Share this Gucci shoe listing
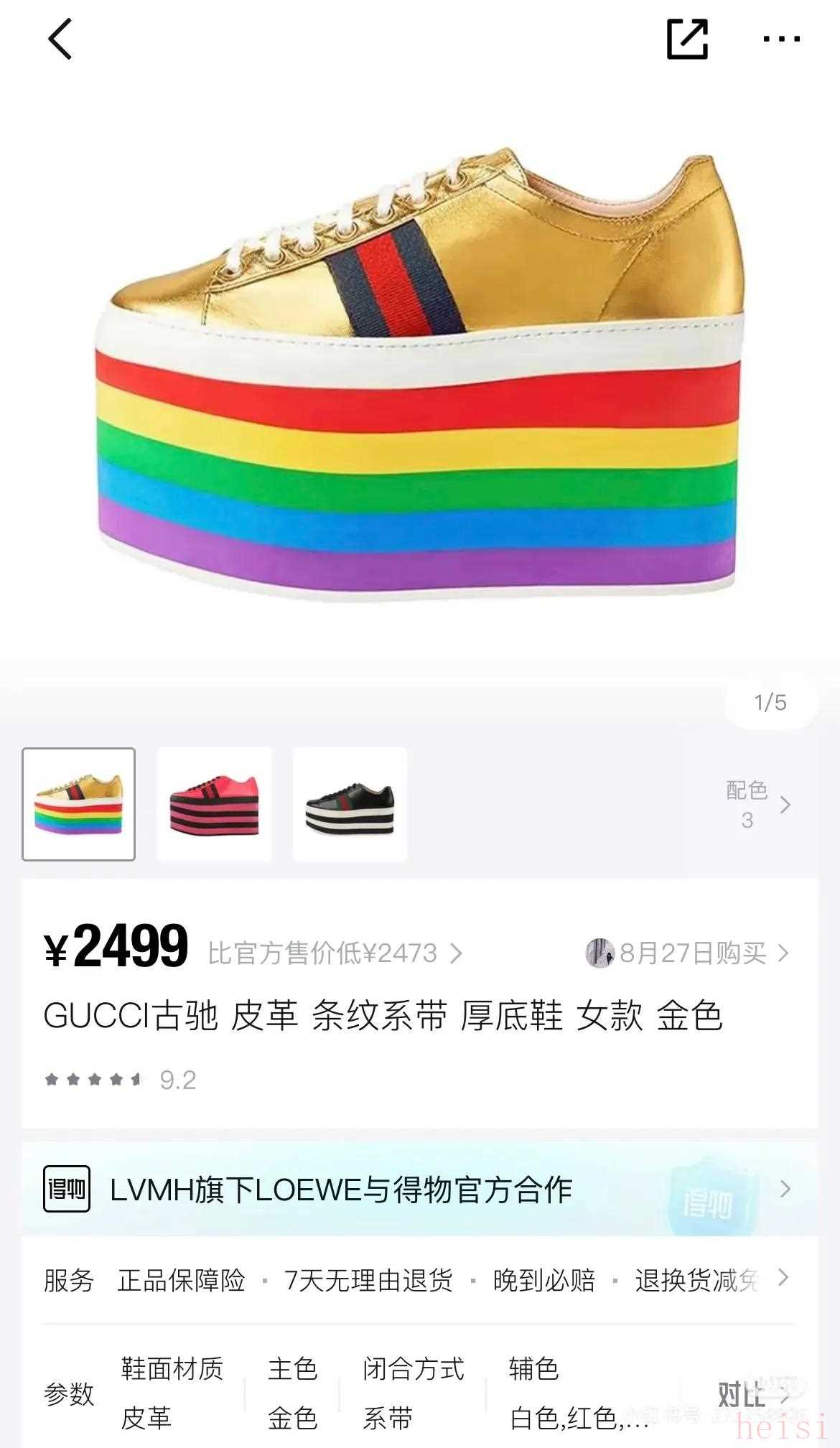The height and width of the screenshot is (1448, 840). (x=687, y=39)
